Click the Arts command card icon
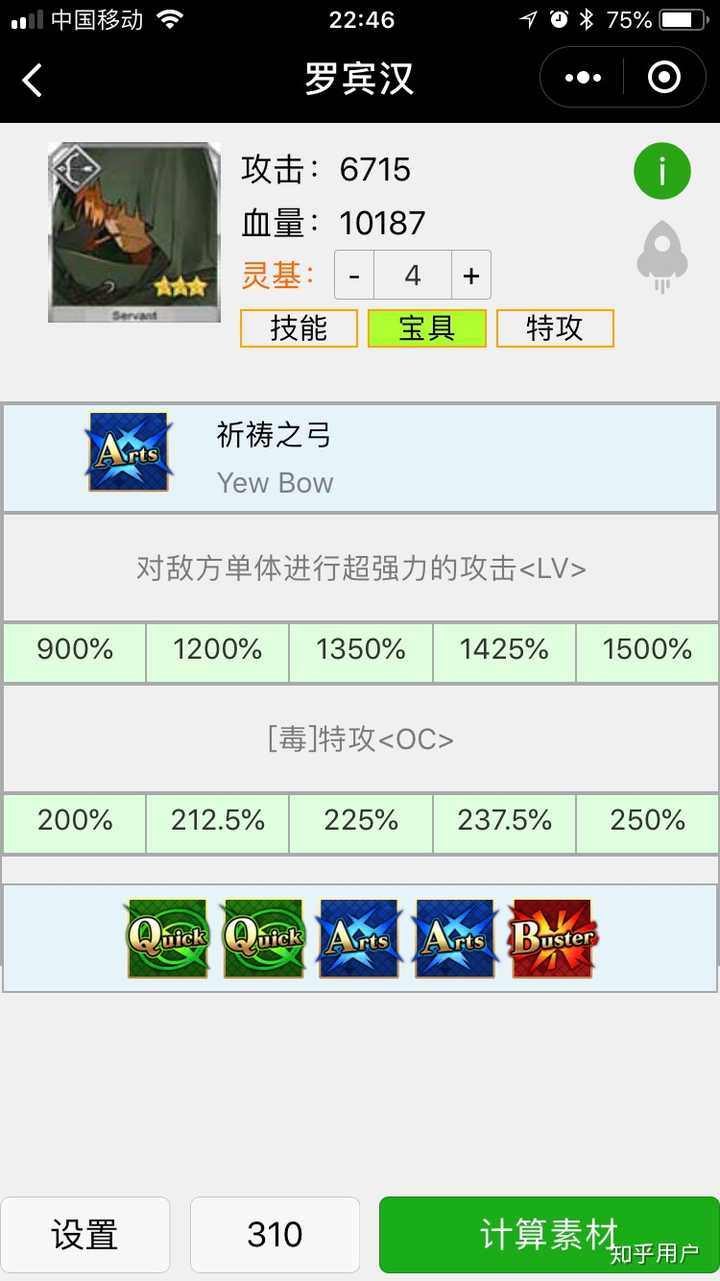Image resolution: width=720 pixels, height=1281 pixels. coord(359,937)
